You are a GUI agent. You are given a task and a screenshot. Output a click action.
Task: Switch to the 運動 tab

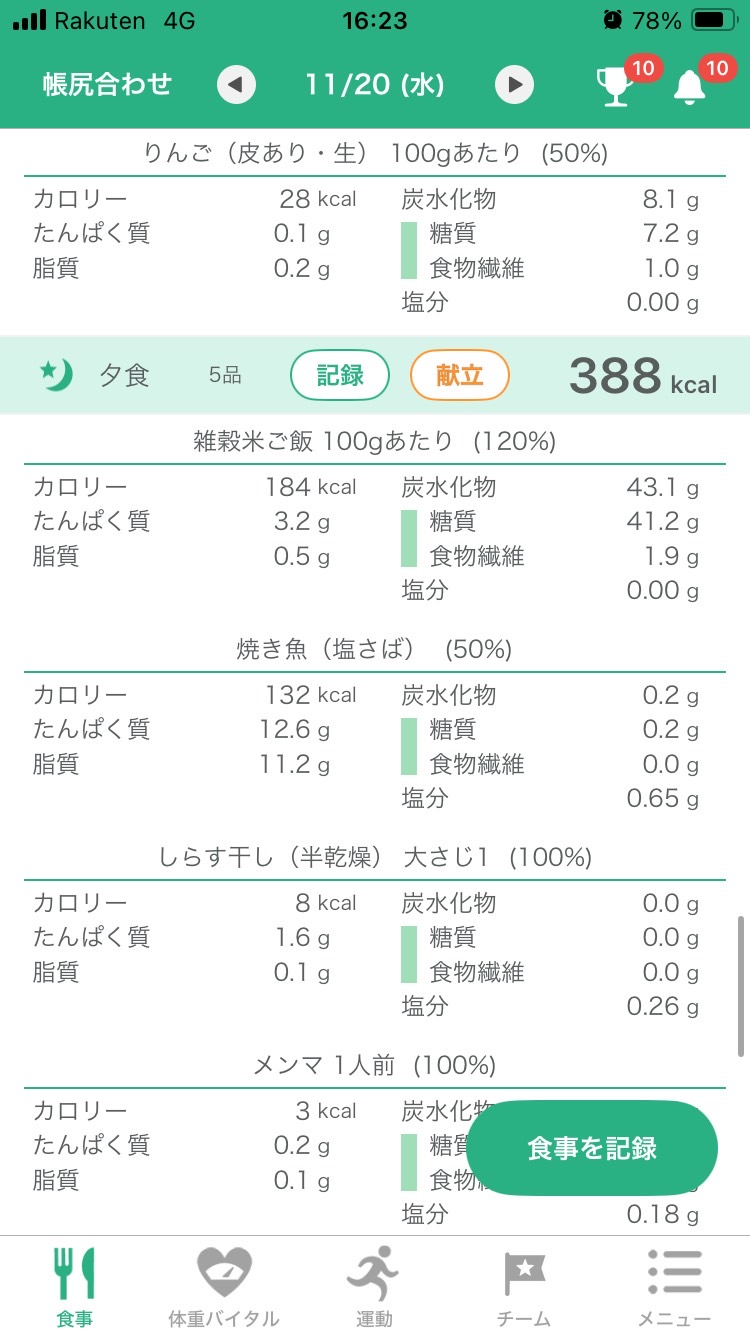(374, 1285)
